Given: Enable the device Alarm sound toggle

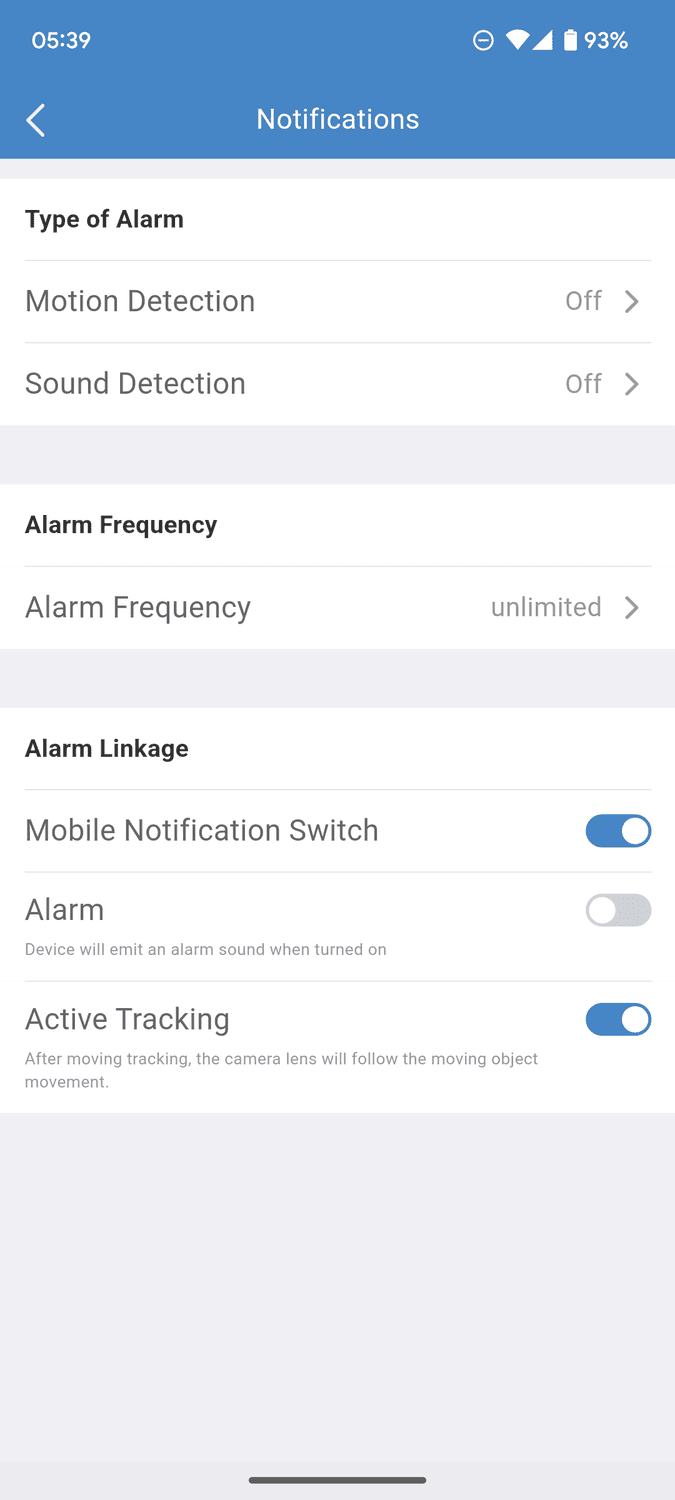Looking at the screenshot, I should tap(617, 910).
